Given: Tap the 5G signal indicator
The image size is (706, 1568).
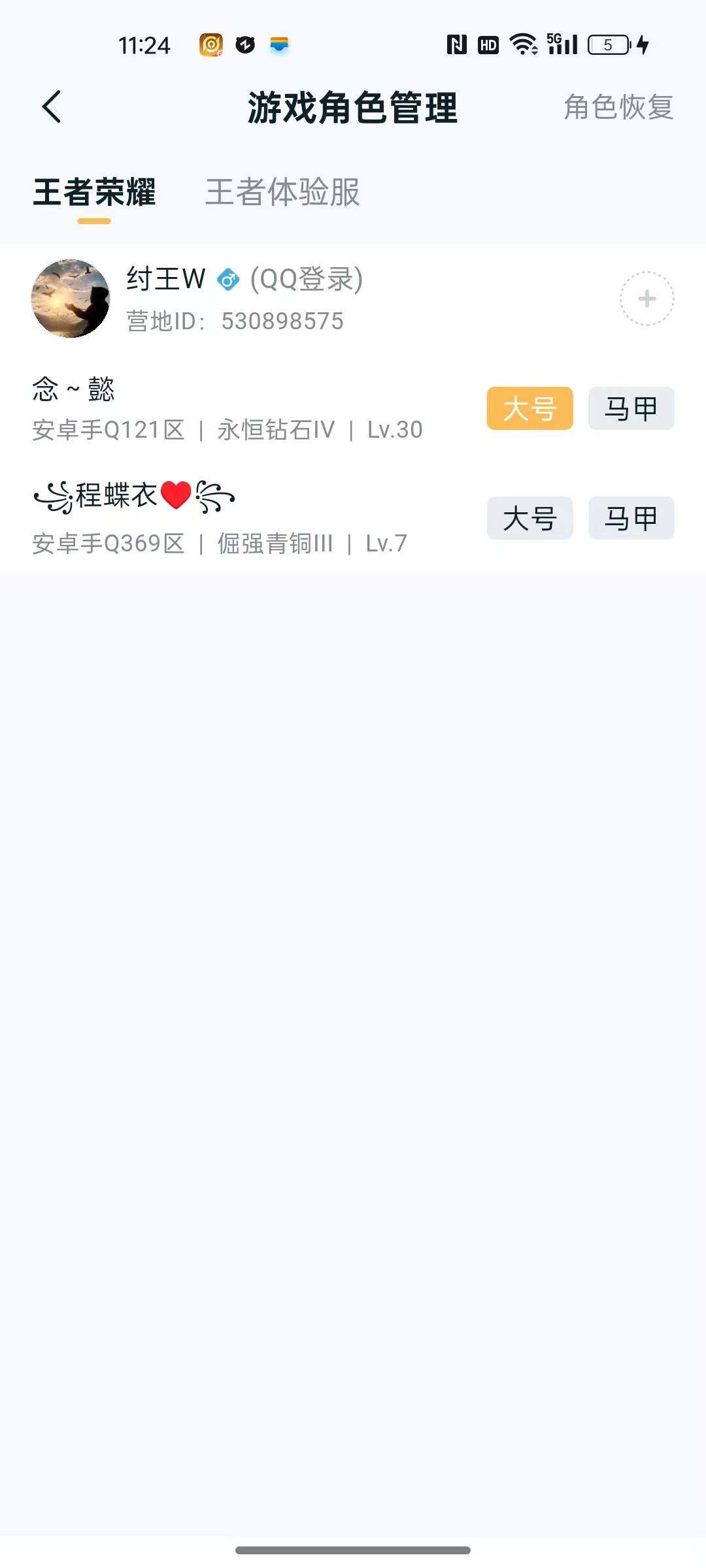Looking at the screenshot, I should (x=560, y=44).
